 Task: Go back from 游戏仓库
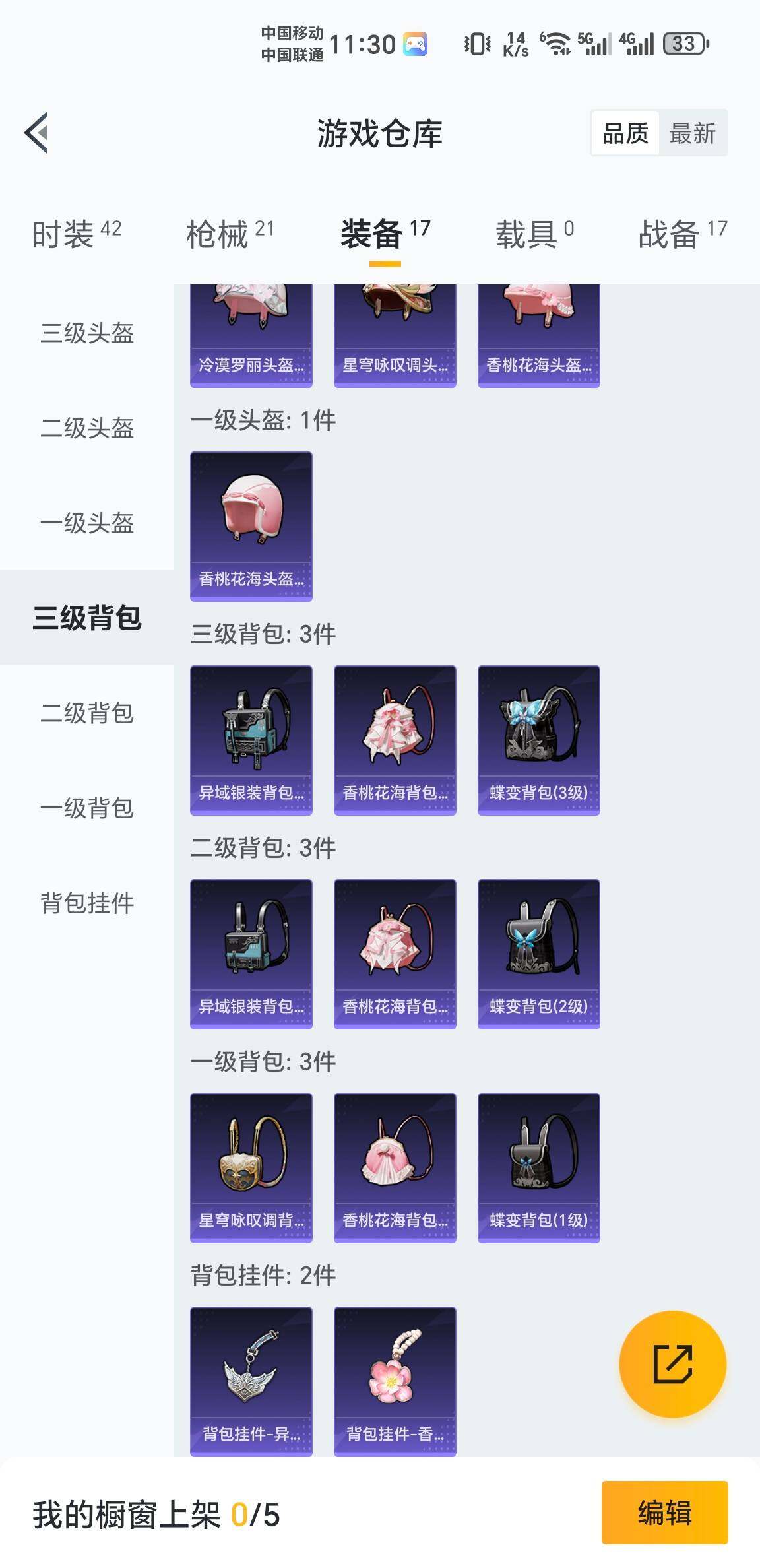(x=37, y=133)
